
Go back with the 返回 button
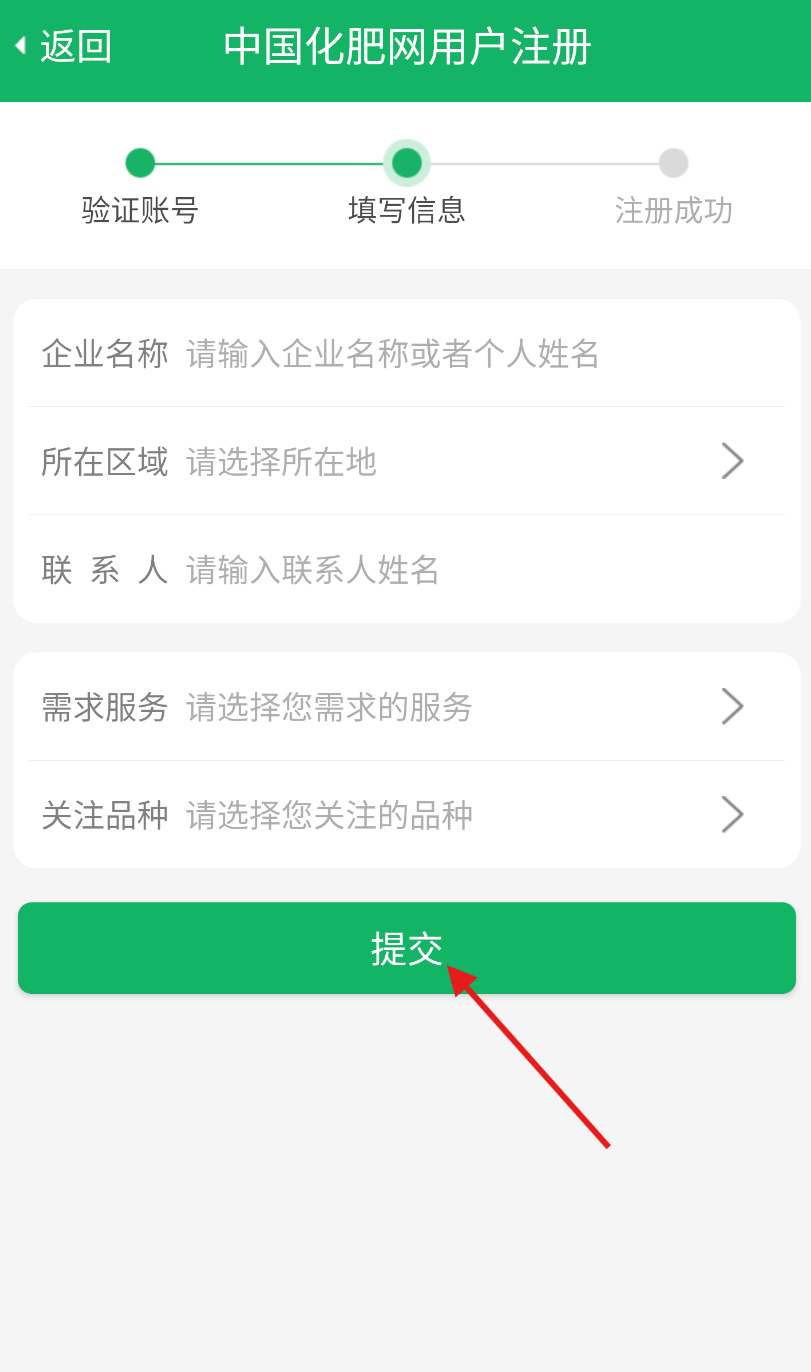[x=64, y=47]
